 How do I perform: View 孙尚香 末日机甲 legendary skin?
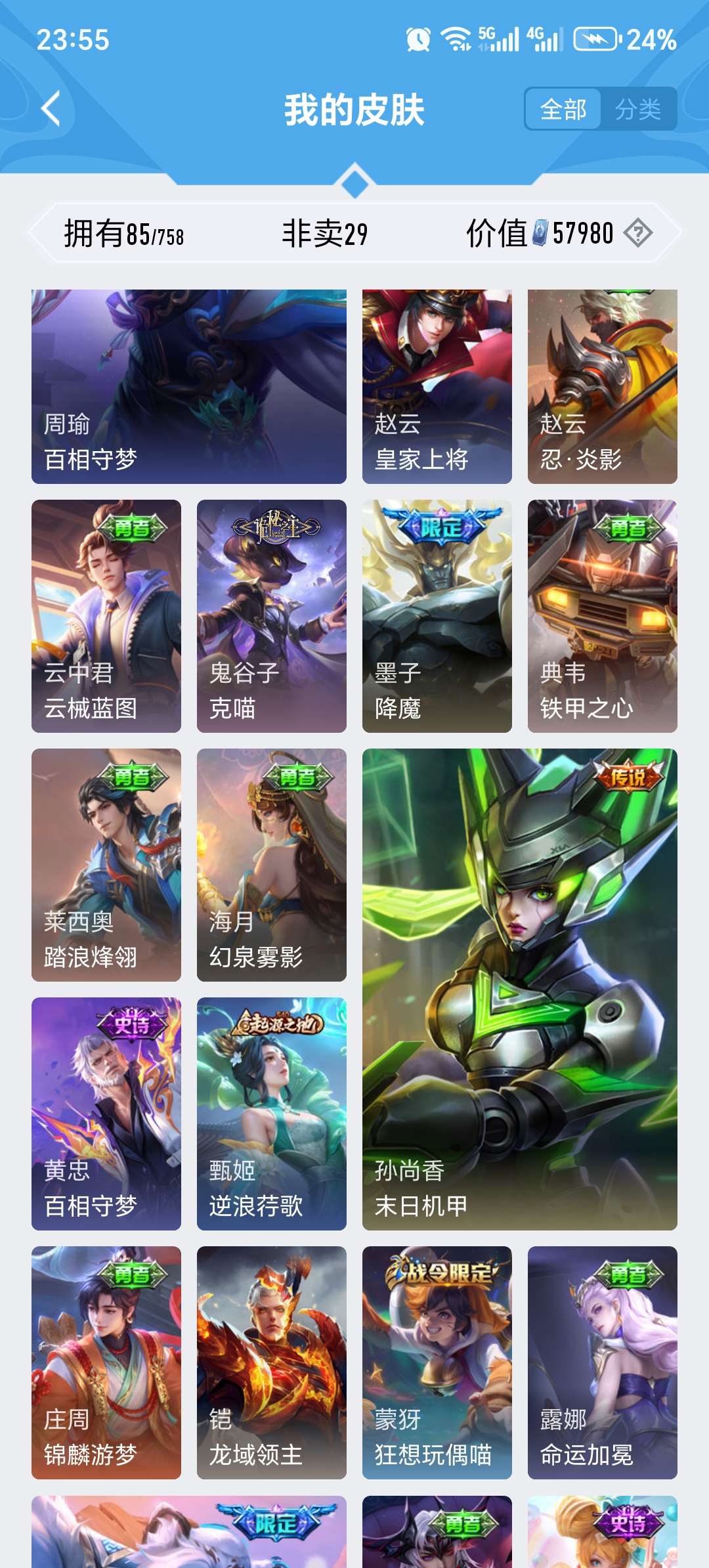point(519,989)
